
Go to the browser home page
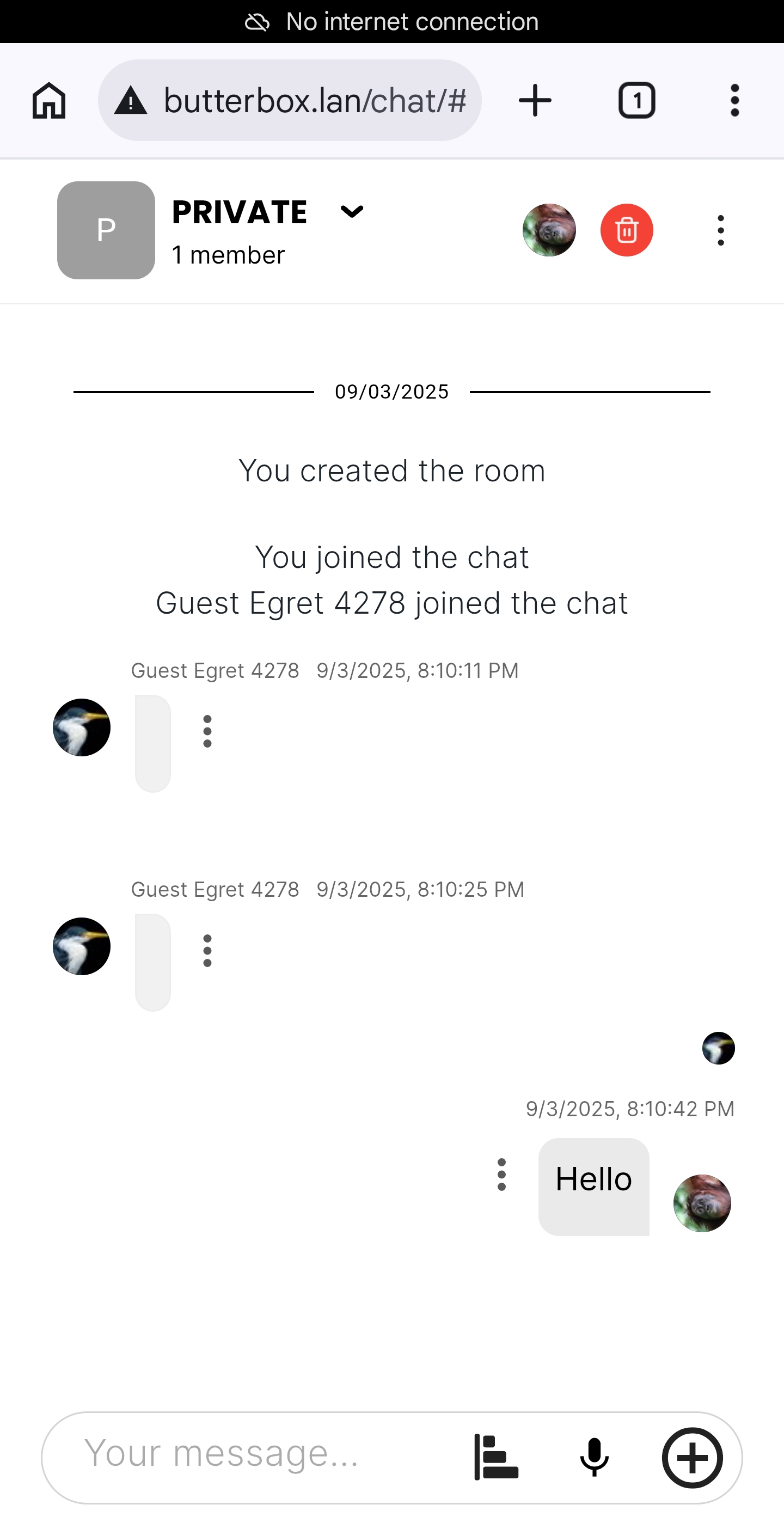[x=48, y=100]
